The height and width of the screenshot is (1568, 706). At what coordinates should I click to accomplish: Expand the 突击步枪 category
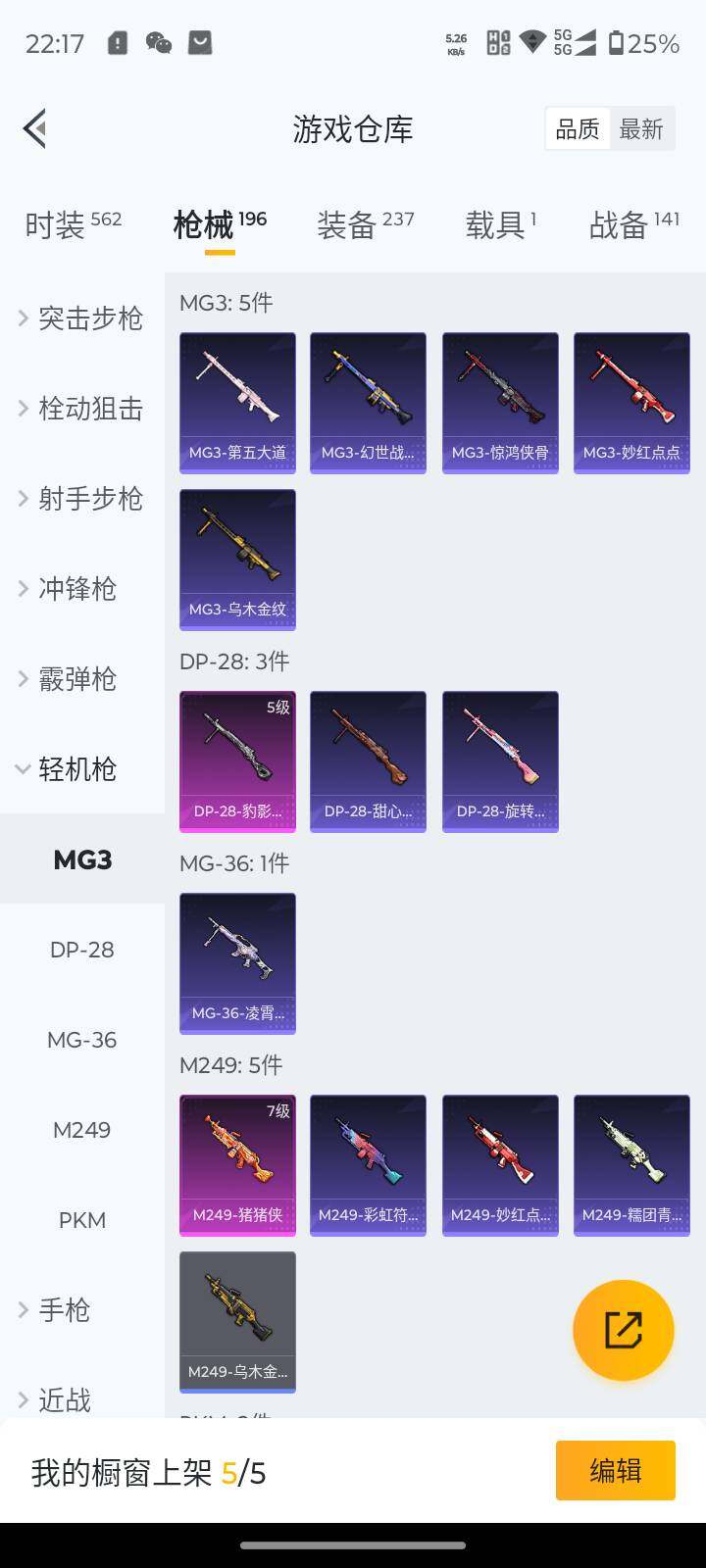(x=82, y=318)
